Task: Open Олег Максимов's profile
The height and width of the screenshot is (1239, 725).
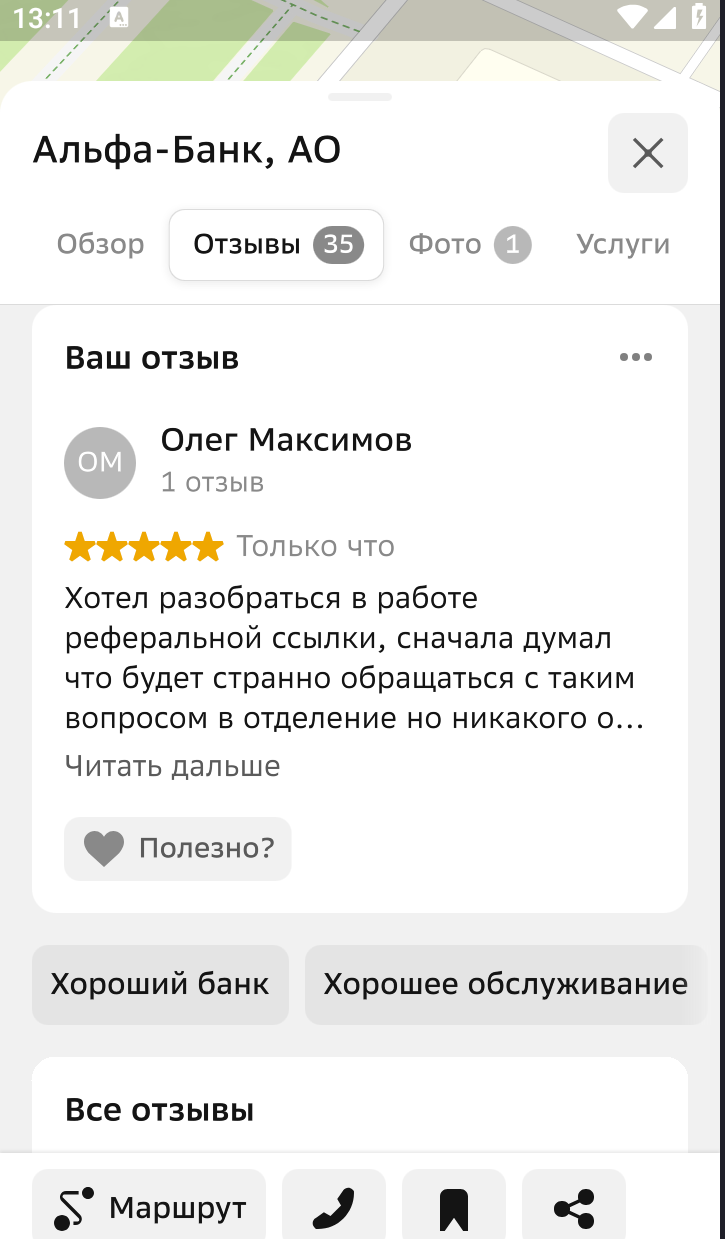Action: [x=286, y=440]
